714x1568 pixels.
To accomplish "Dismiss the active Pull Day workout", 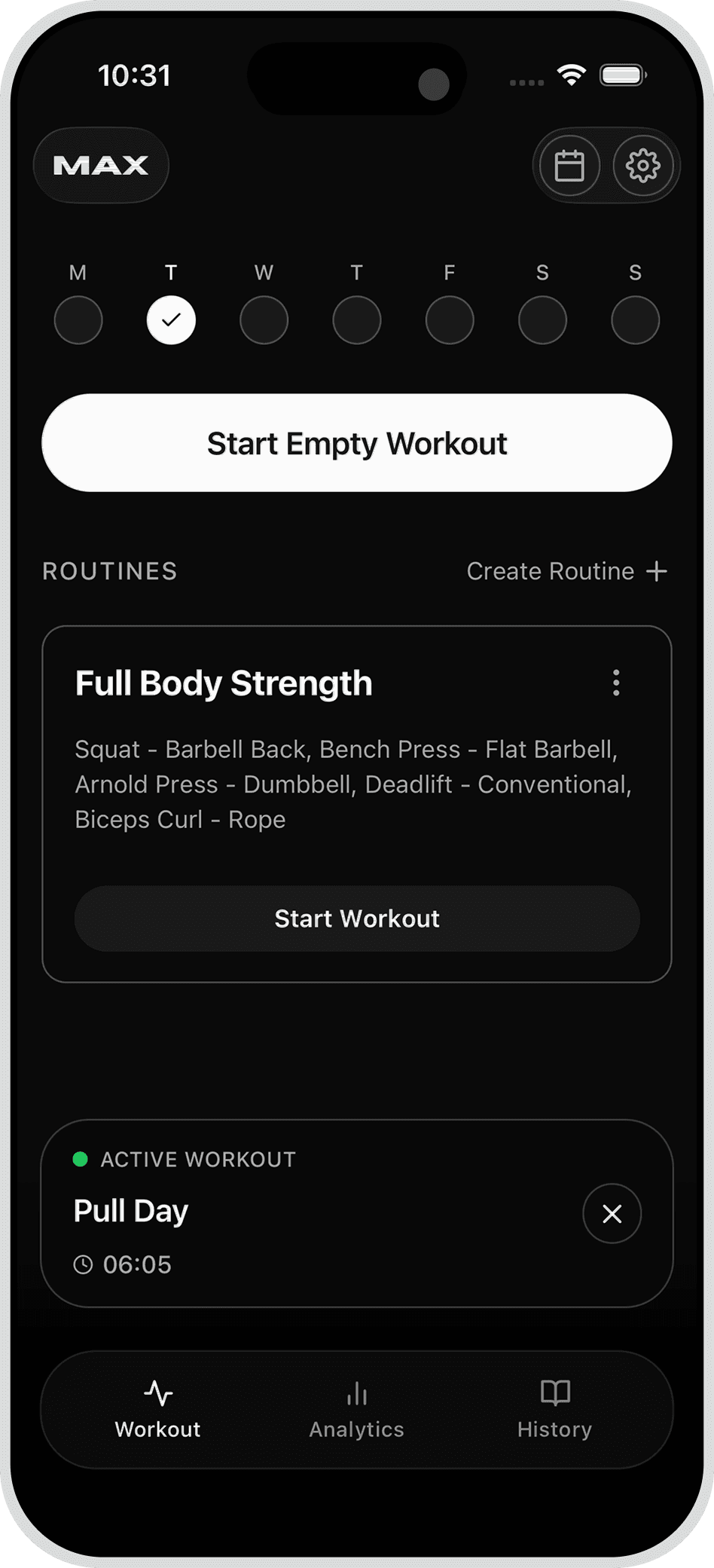I will [x=612, y=1213].
